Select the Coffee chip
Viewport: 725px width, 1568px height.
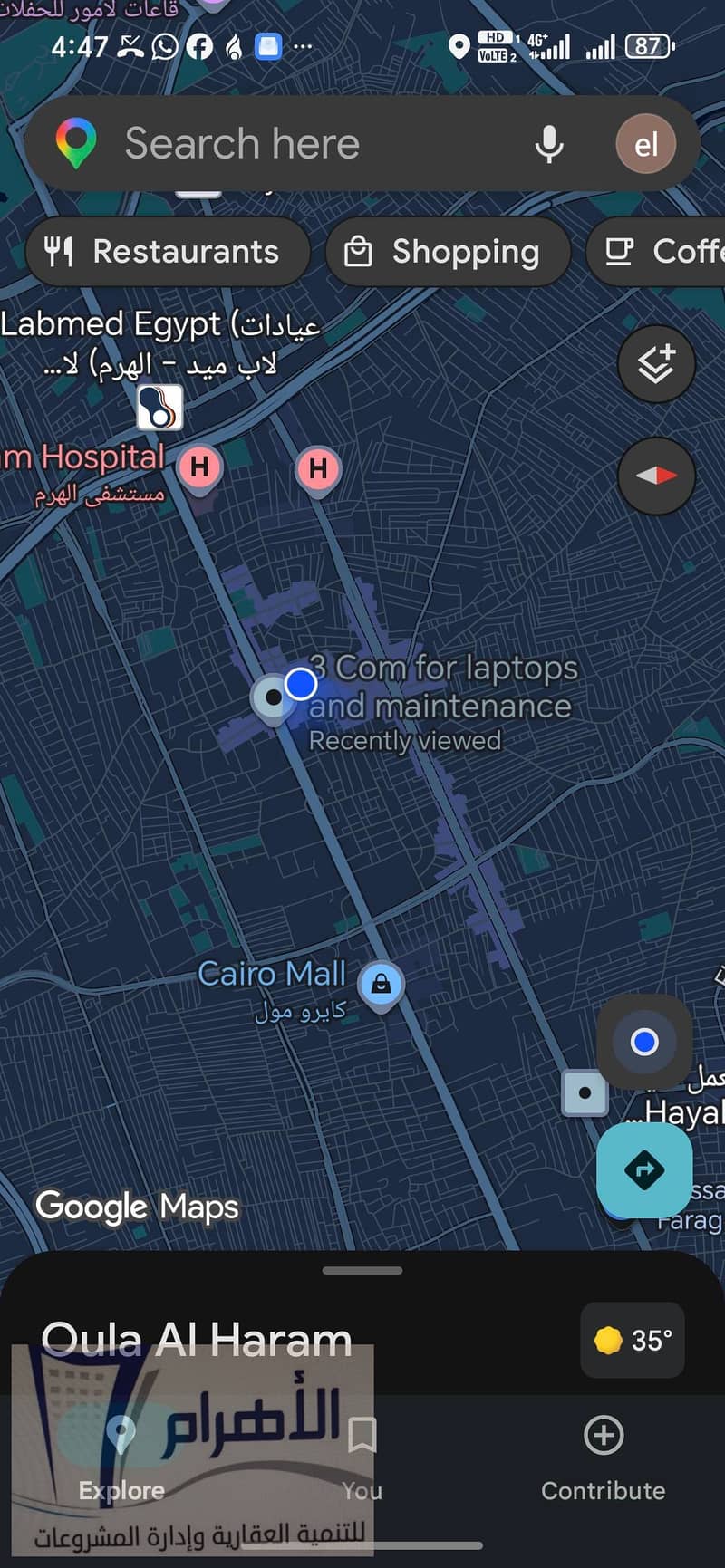coord(657,252)
